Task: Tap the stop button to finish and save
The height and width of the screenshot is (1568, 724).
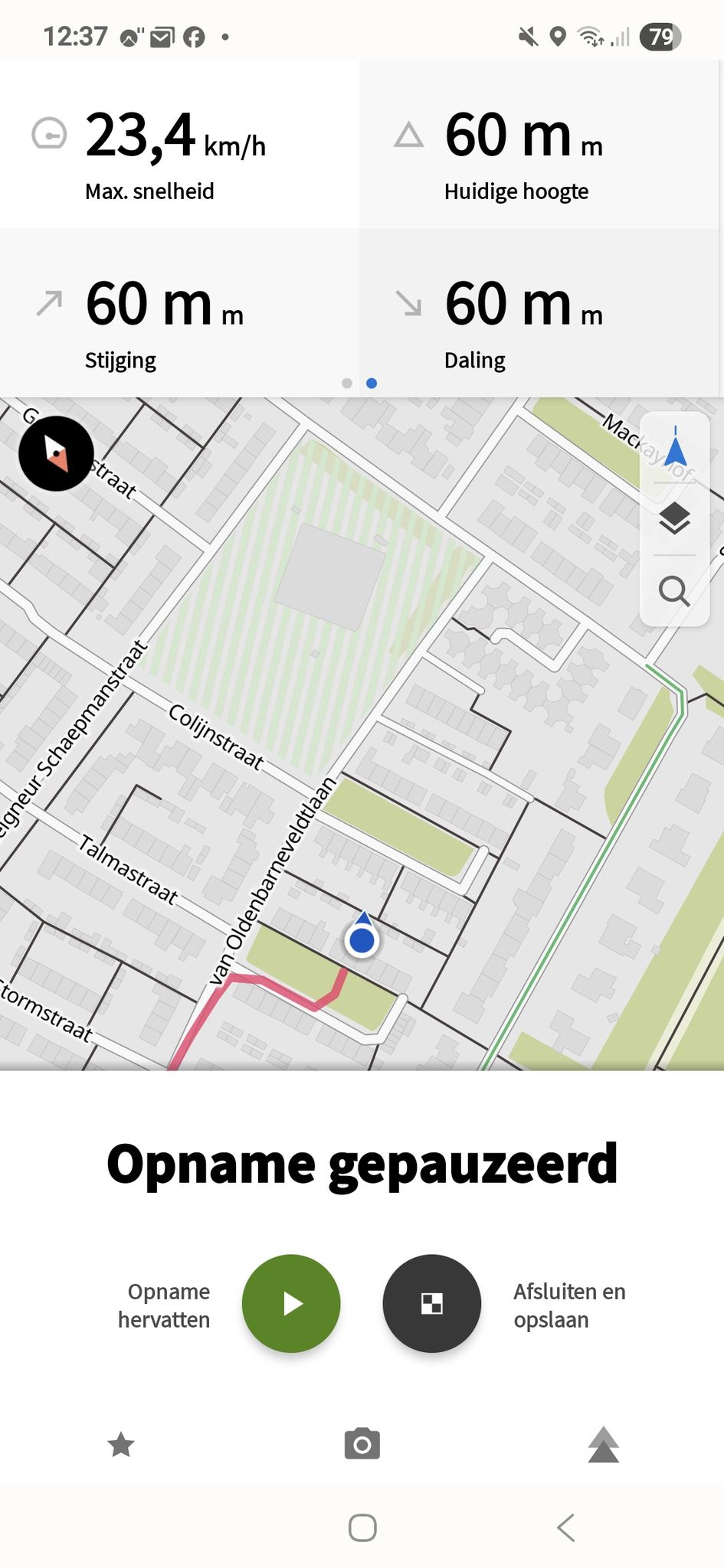Action: point(432,1303)
